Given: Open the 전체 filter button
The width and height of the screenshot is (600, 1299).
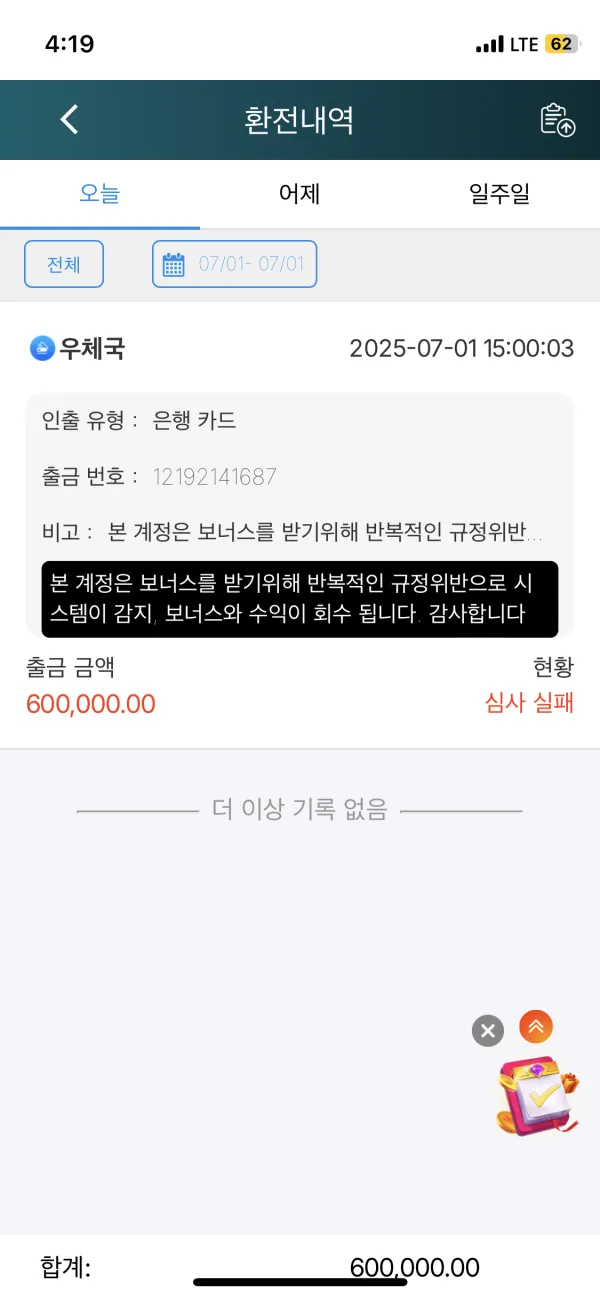Looking at the screenshot, I should pos(64,265).
